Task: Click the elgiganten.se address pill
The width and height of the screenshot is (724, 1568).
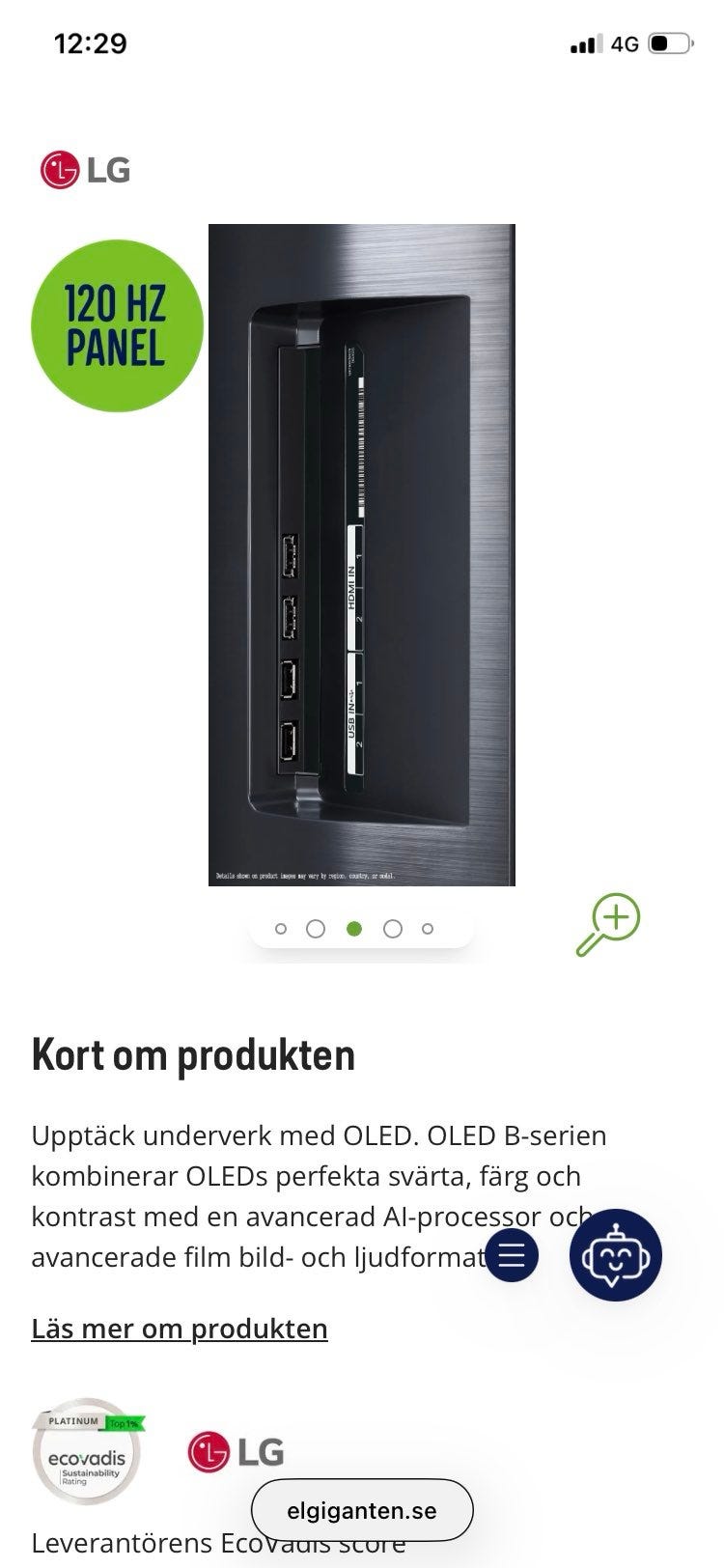Action: click(x=362, y=1511)
